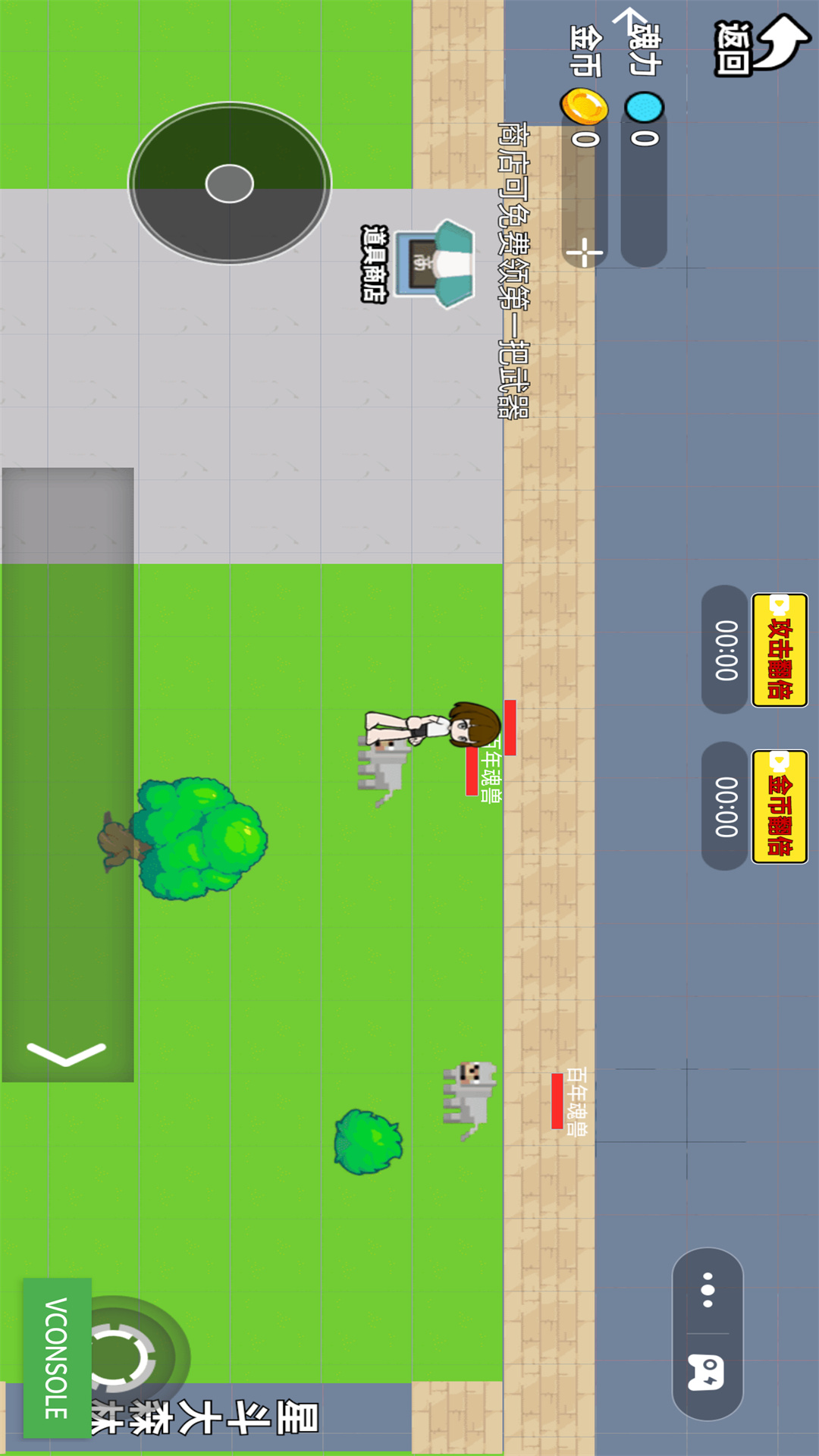Tap the circular attack button
Screen dimensions: 819x1456
[x=125, y=1357]
